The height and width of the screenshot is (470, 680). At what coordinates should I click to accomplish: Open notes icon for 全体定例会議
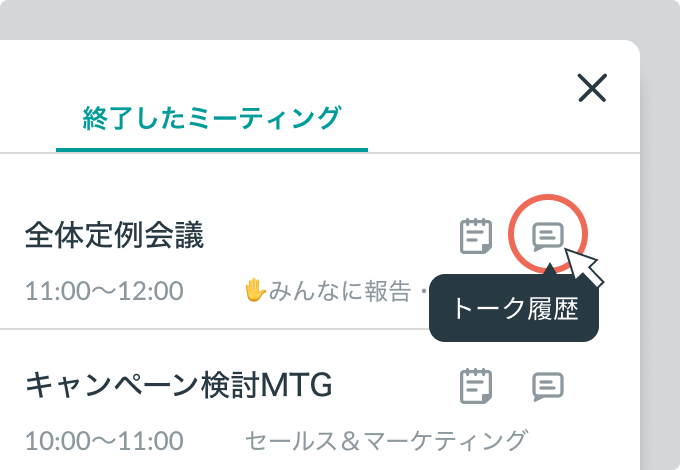click(x=476, y=236)
